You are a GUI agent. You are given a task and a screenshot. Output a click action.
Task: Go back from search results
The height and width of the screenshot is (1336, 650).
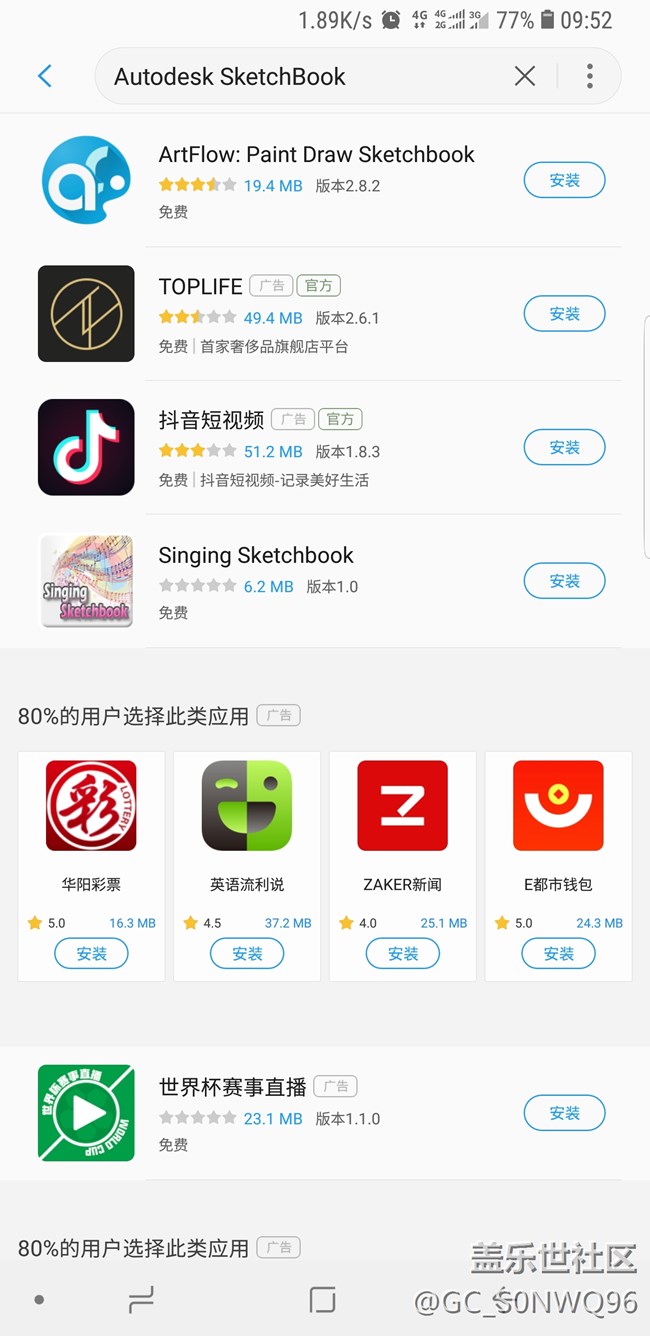(x=44, y=76)
